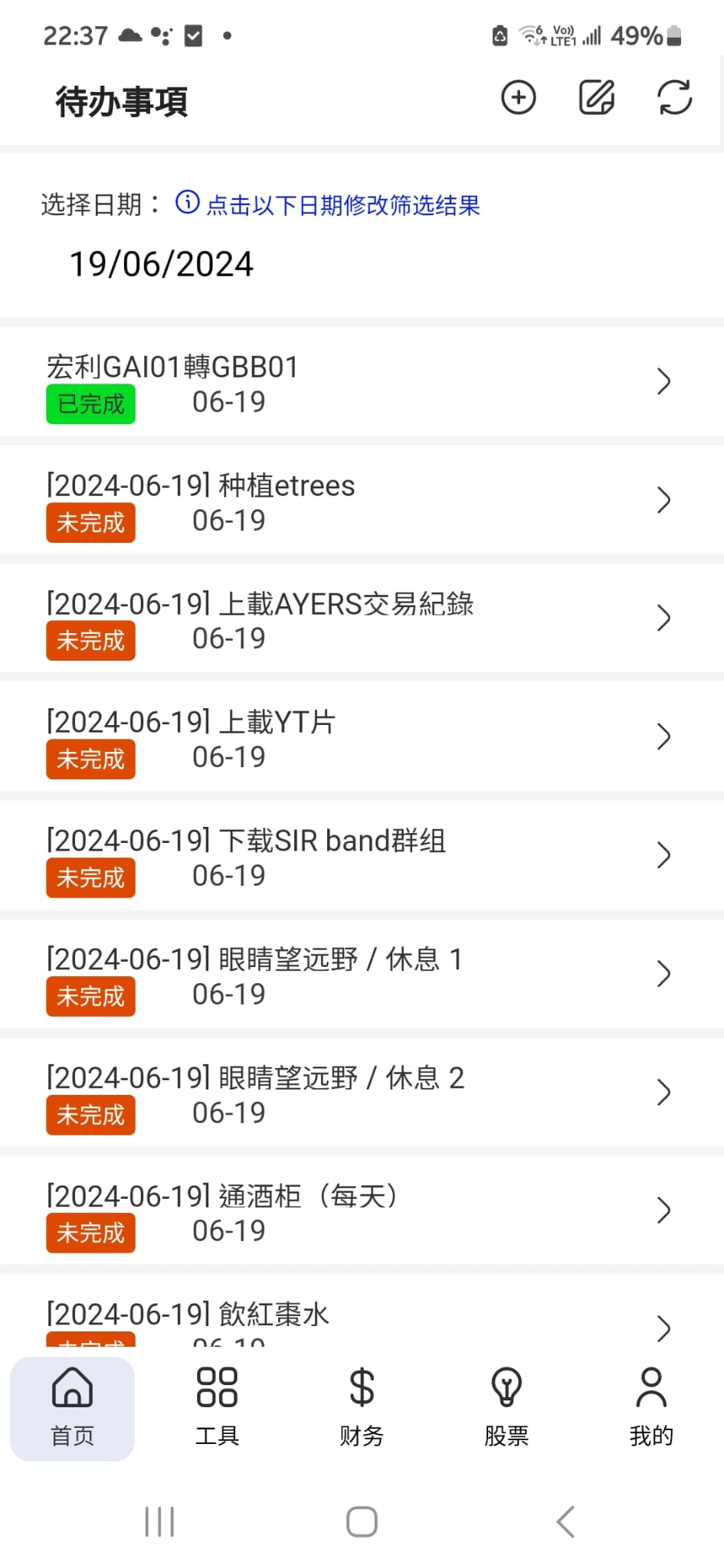Open the 飲紅棗水 task
The width and height of the screenshot is (724, 1568).
pos(362,1312)
